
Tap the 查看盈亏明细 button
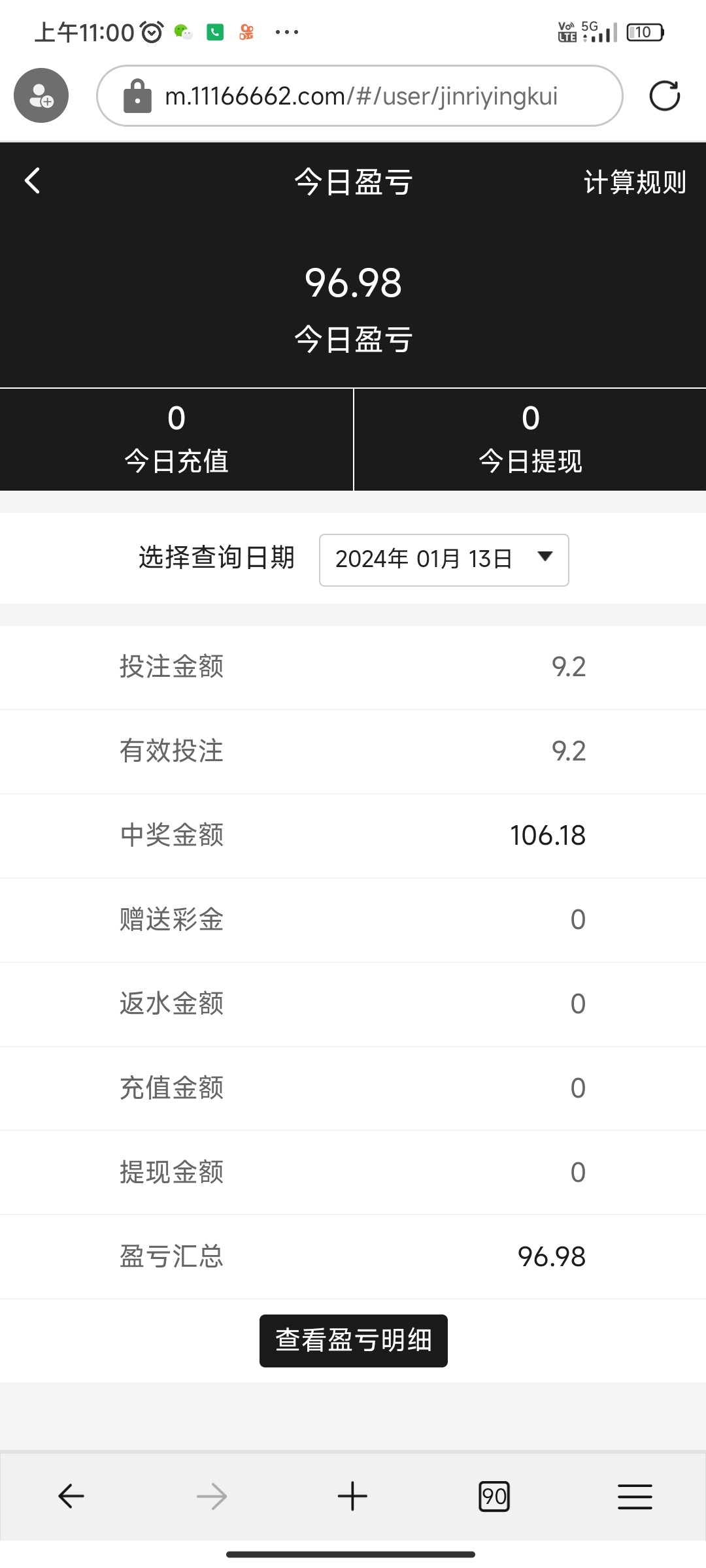[353, 1341]
